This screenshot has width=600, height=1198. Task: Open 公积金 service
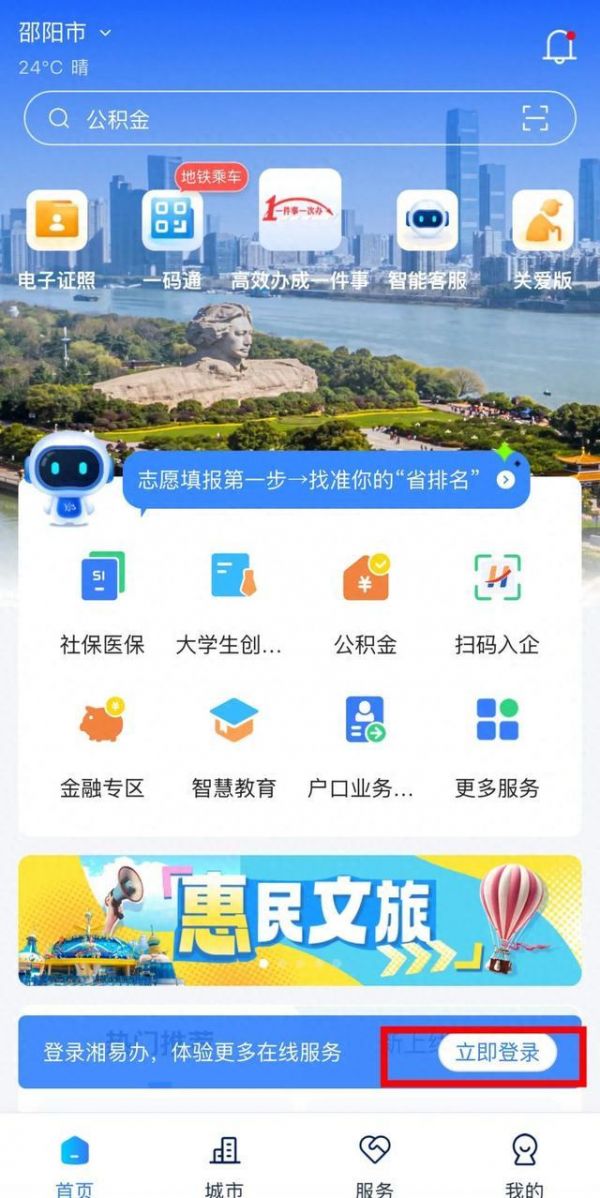coord(365,600)
